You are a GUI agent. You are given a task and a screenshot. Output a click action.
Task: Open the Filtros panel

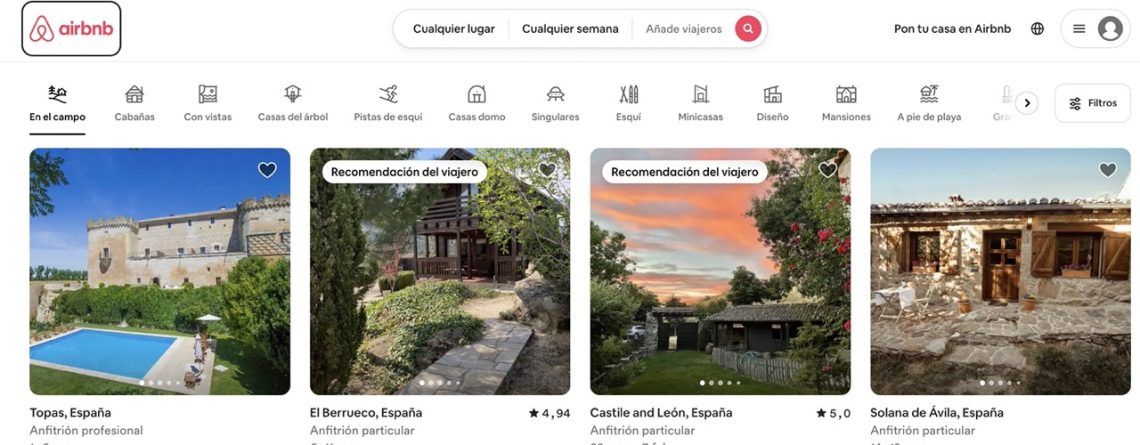pyautogui.click(x=1092, y=103)
